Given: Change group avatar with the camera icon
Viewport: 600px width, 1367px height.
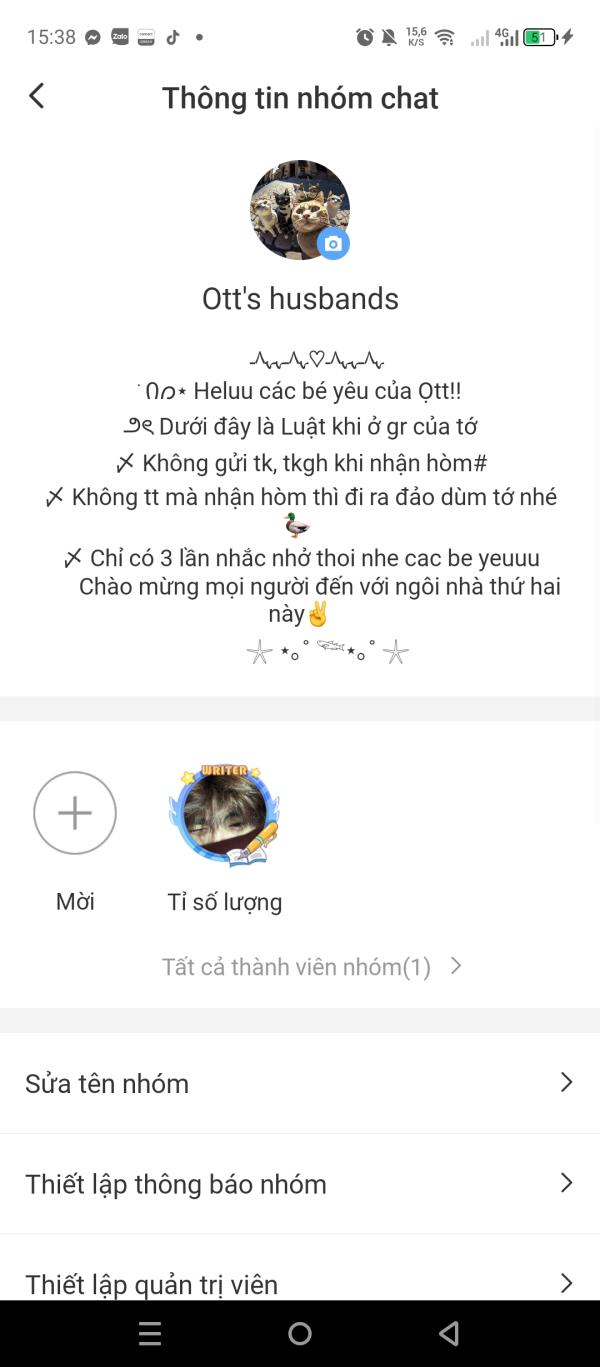Looking at the screenshot, I should [333, 244].
